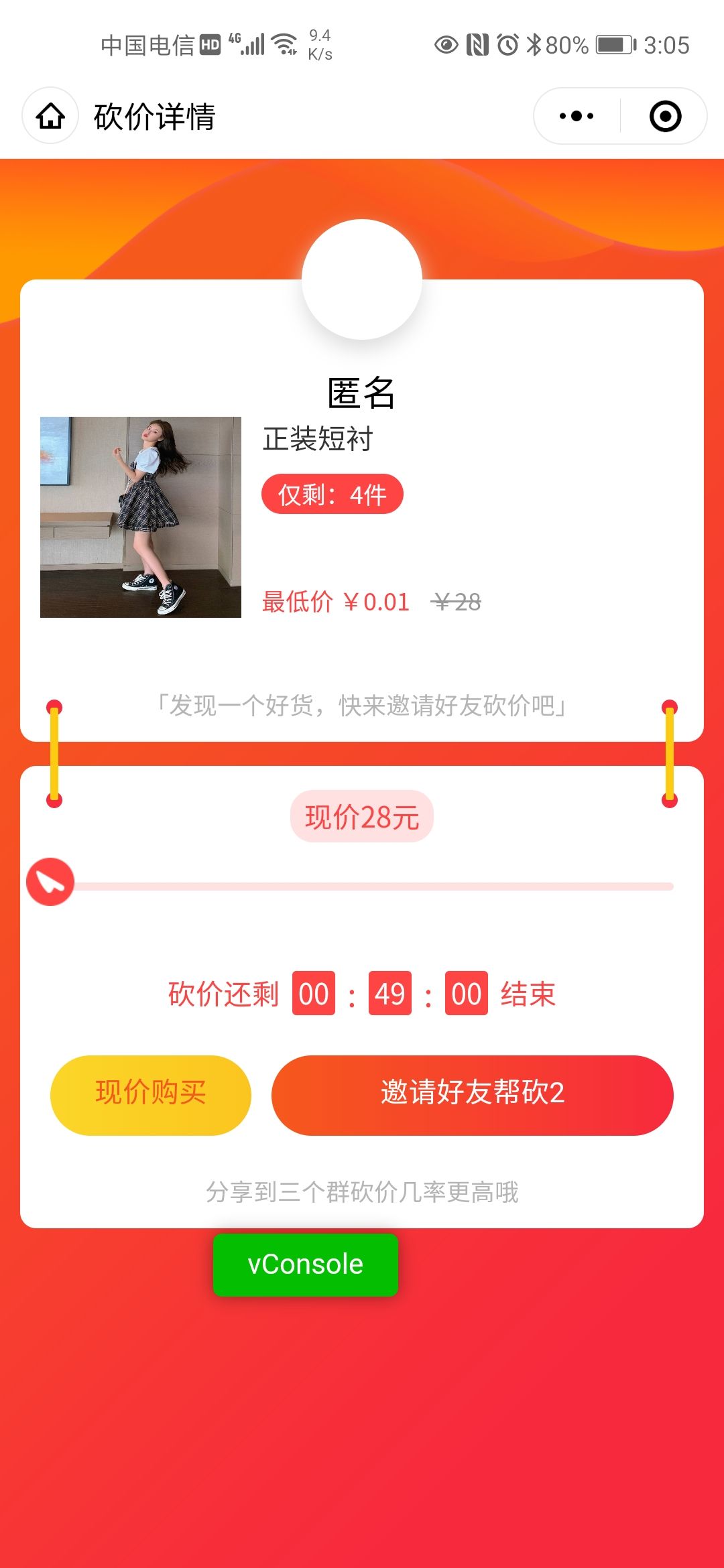Image resolution: width=724 pixels, height=1568 pixels.
Task: Close the mini program via circle icon
Action: tap(665, 116)
